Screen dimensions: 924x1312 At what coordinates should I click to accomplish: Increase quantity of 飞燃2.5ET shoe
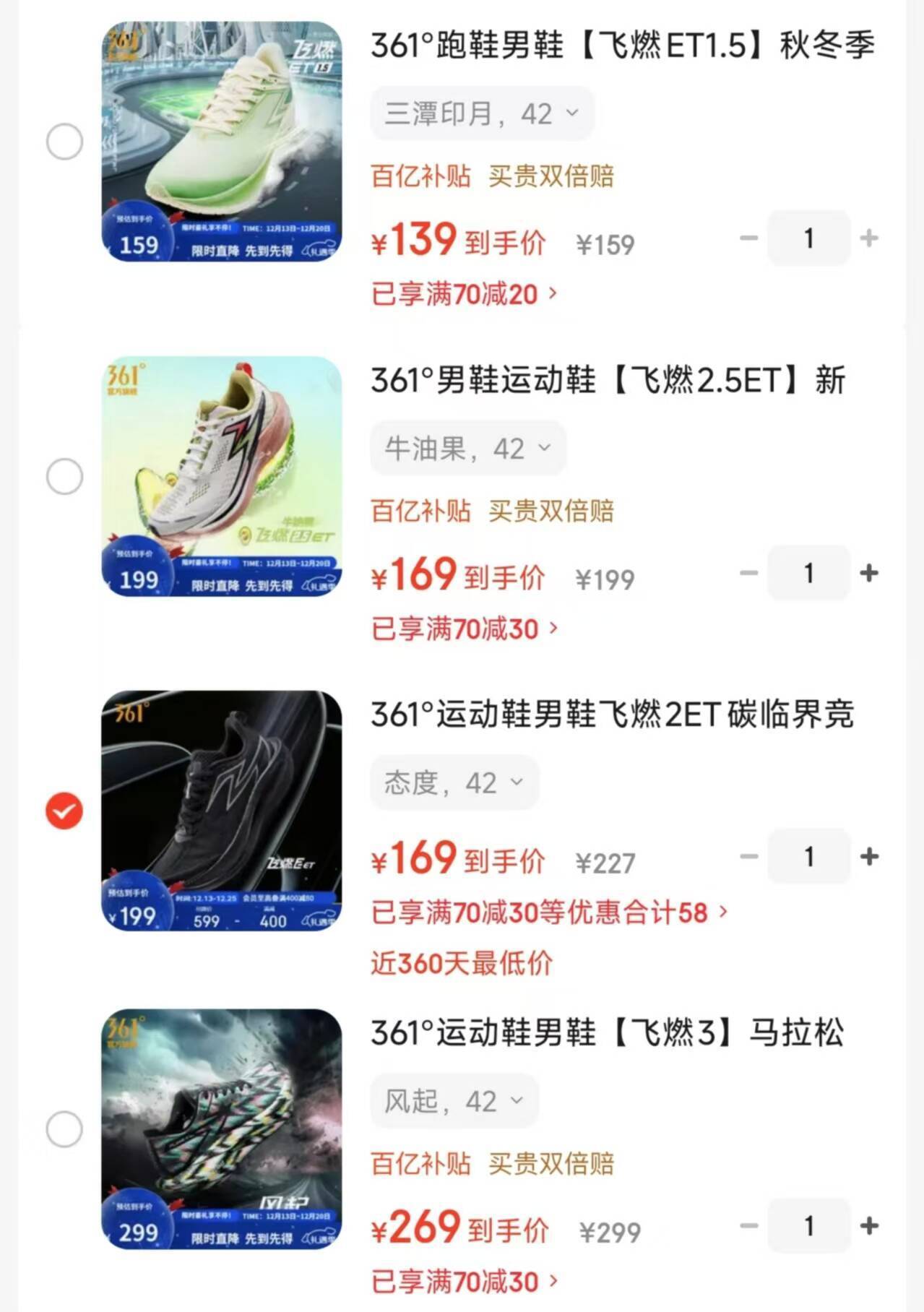point(869,573)
